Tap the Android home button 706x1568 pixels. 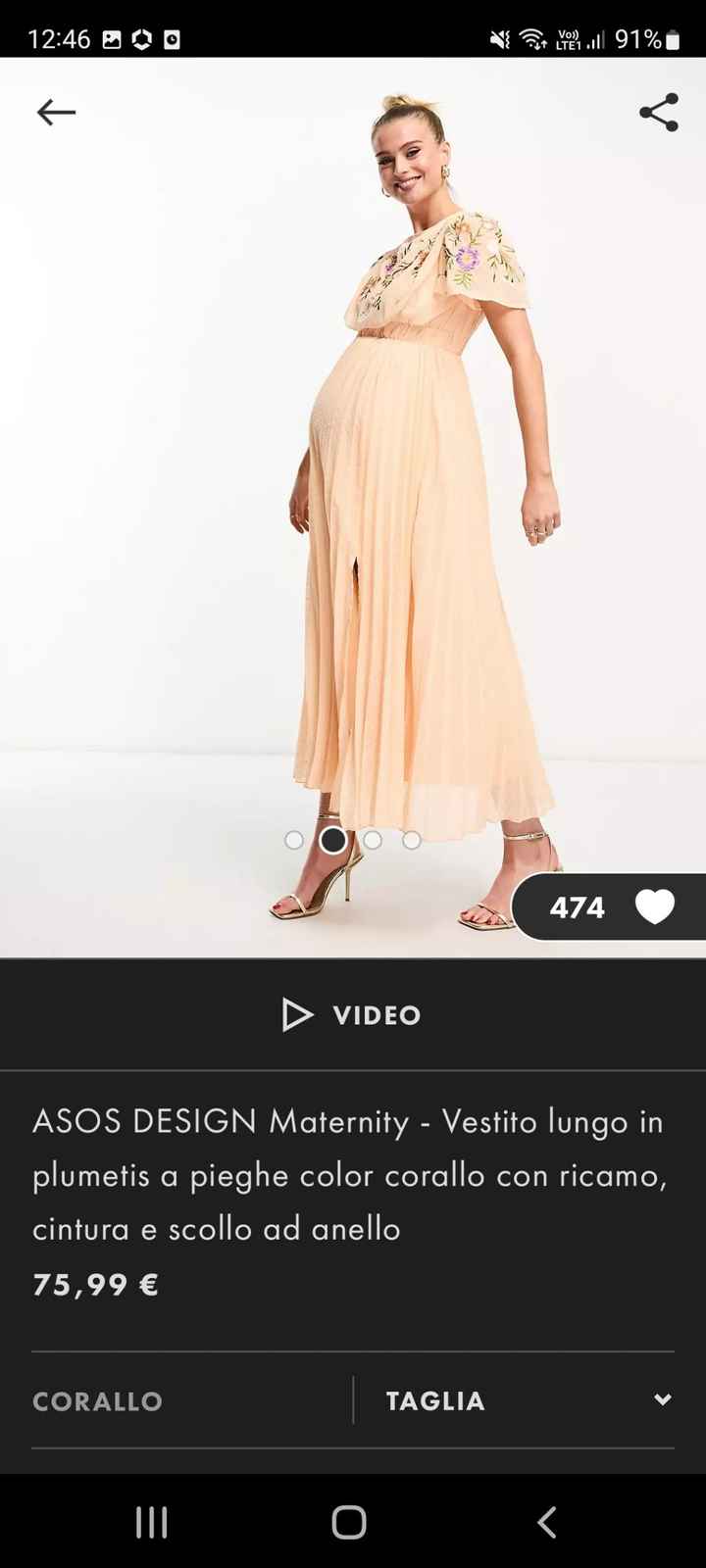coord(352,1522)
